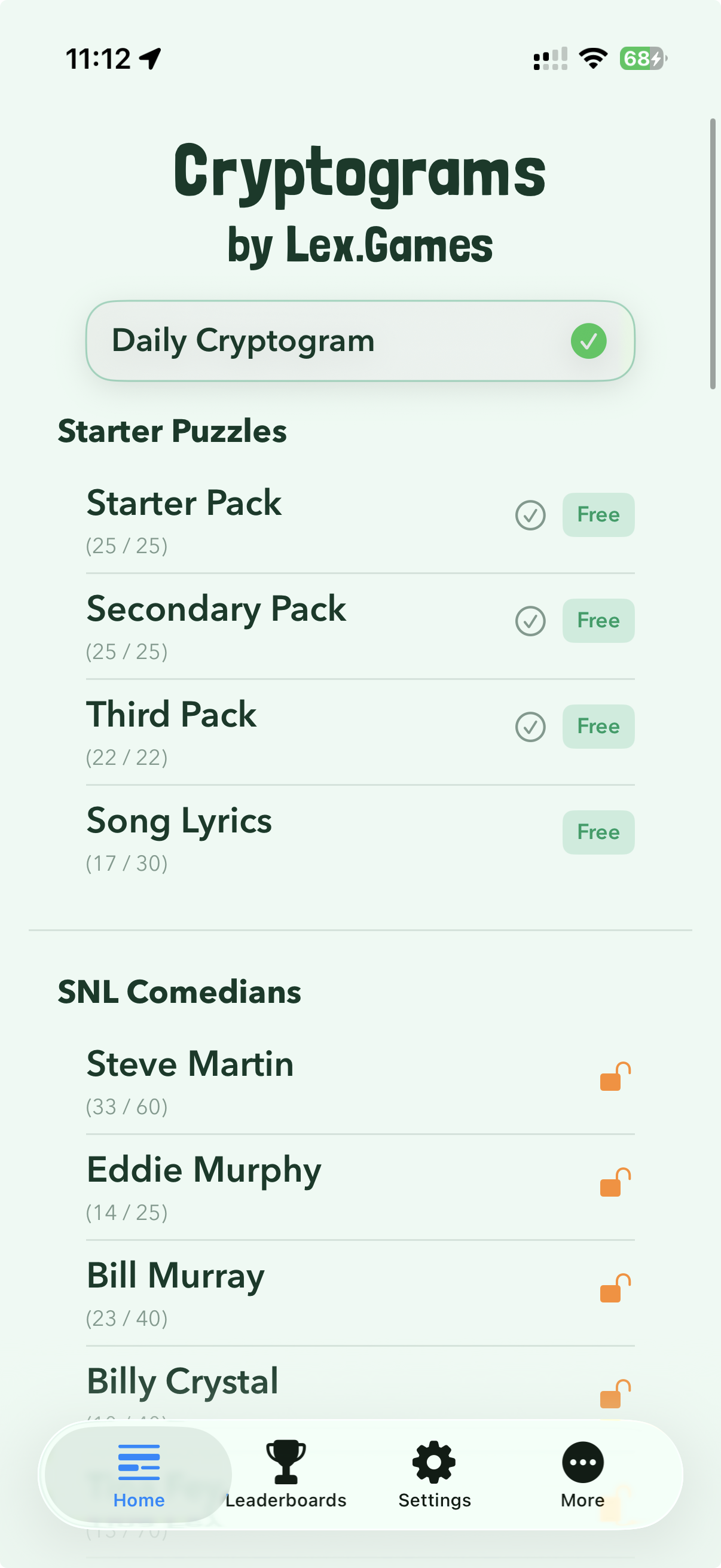Open the Third Pack puzzles

(x=359, y=732)
